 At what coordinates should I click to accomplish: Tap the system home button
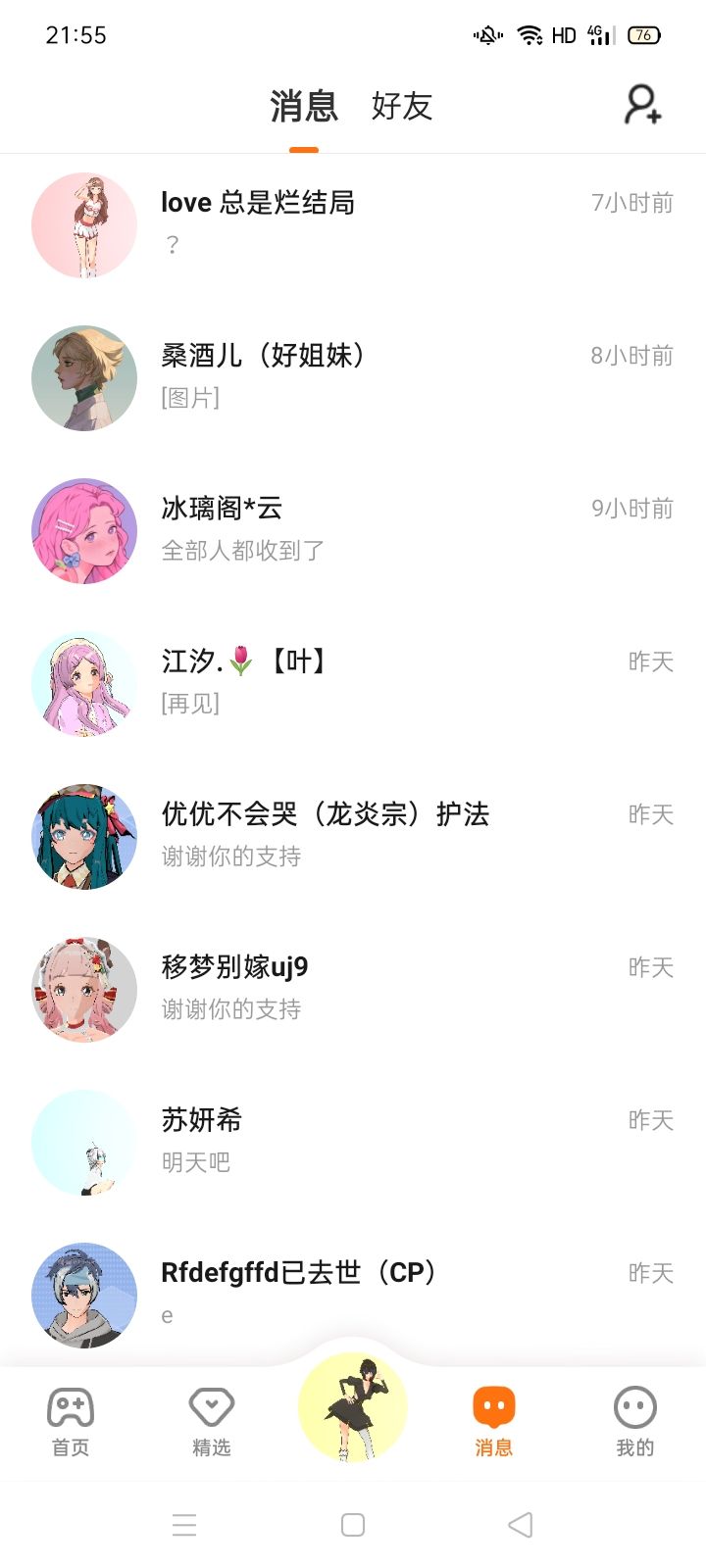pos(353,1525)
